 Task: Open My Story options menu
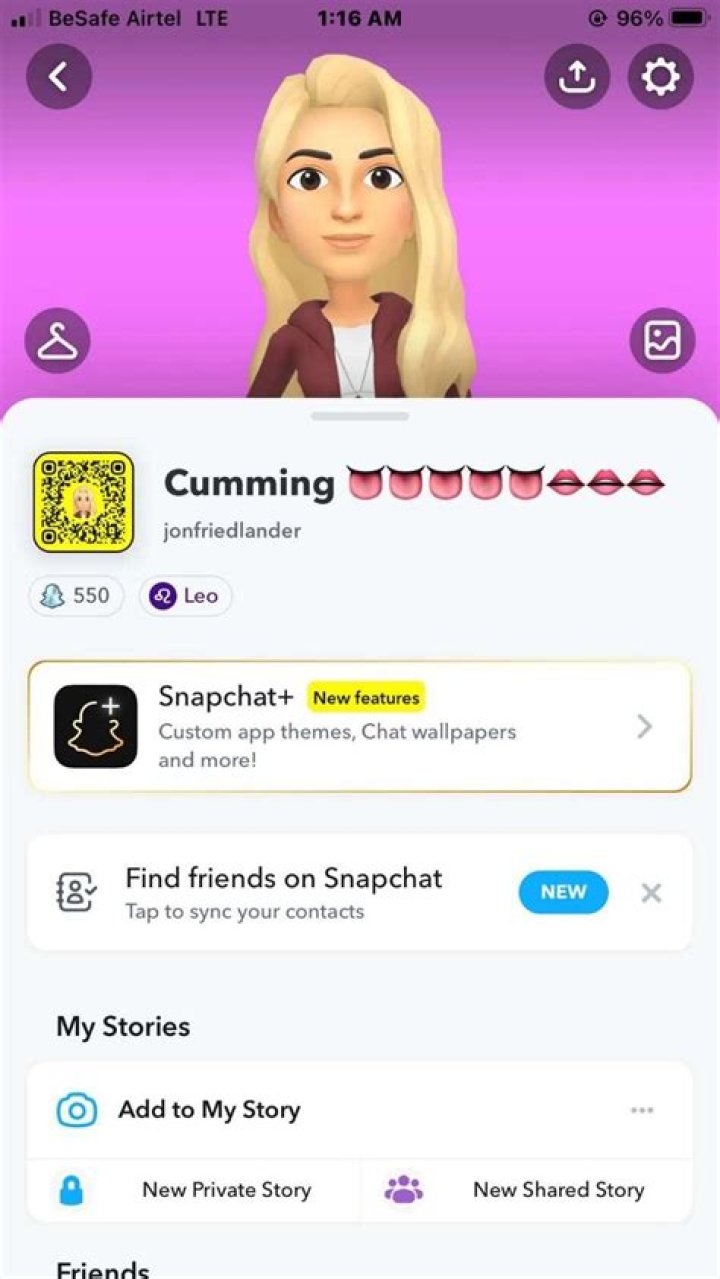(642, 1110)
